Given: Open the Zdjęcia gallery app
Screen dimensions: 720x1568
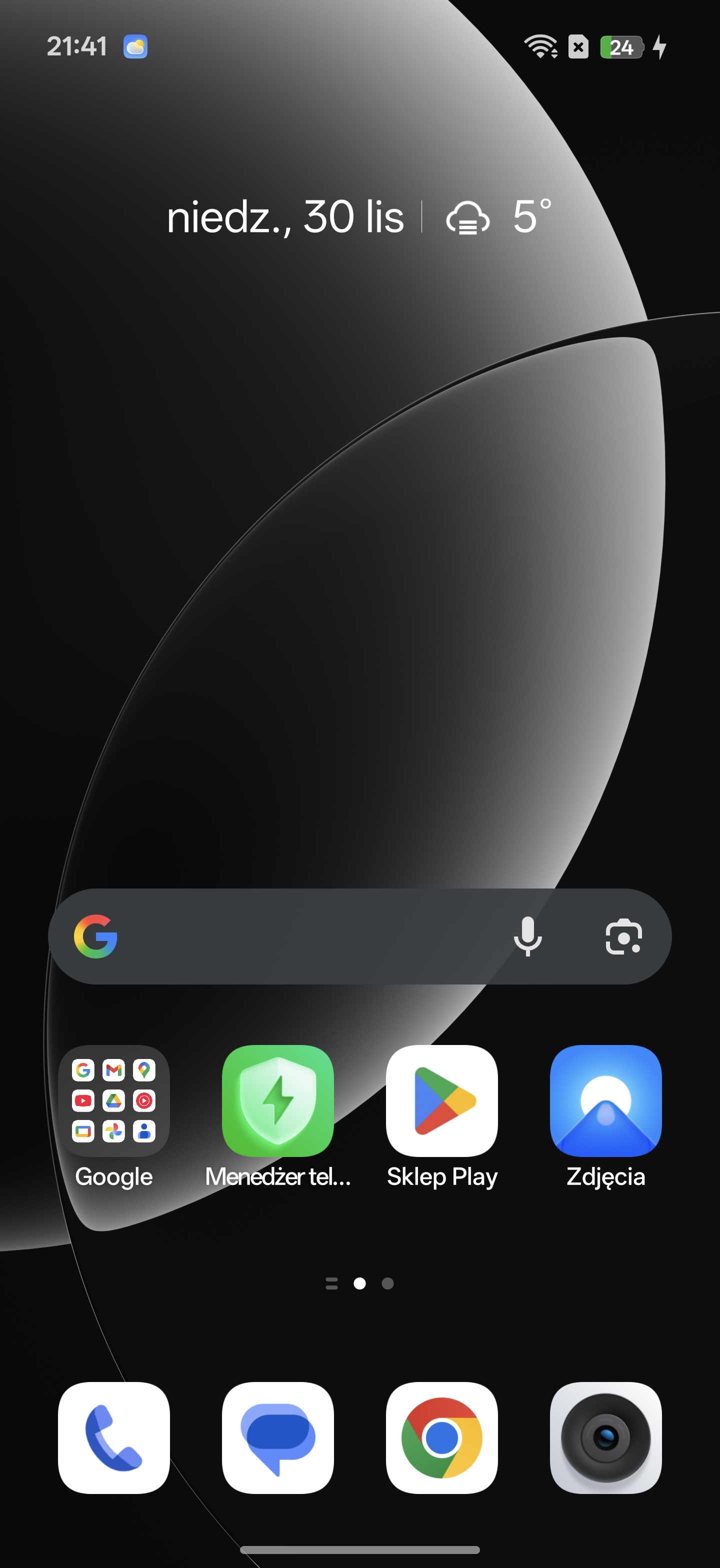Looking at the screenshot, I should click(605, 1100).
